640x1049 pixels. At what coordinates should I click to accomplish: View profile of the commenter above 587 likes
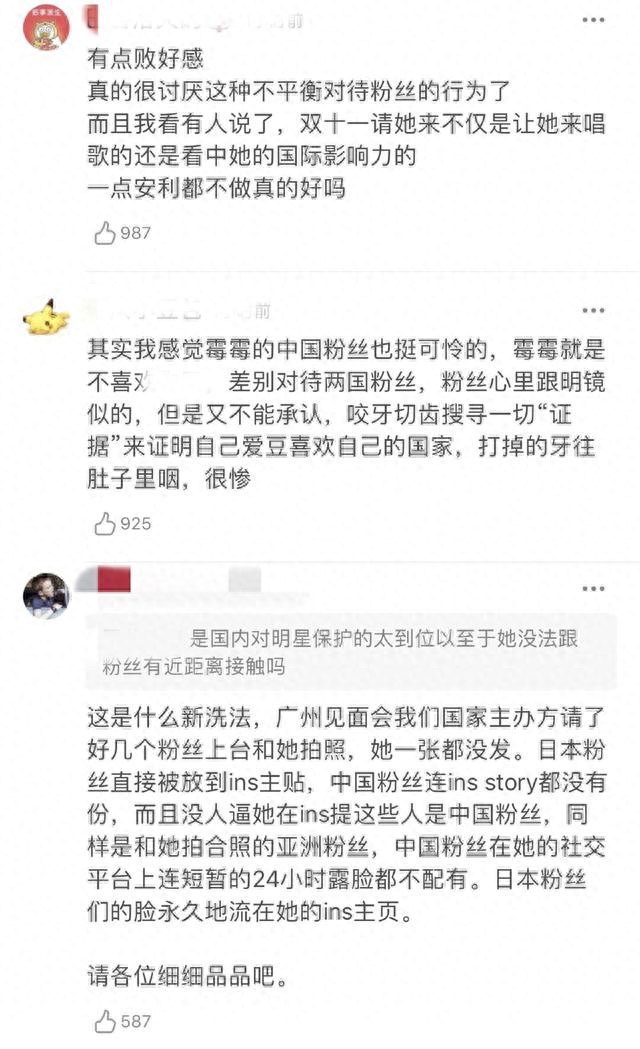tap(46, 596)
